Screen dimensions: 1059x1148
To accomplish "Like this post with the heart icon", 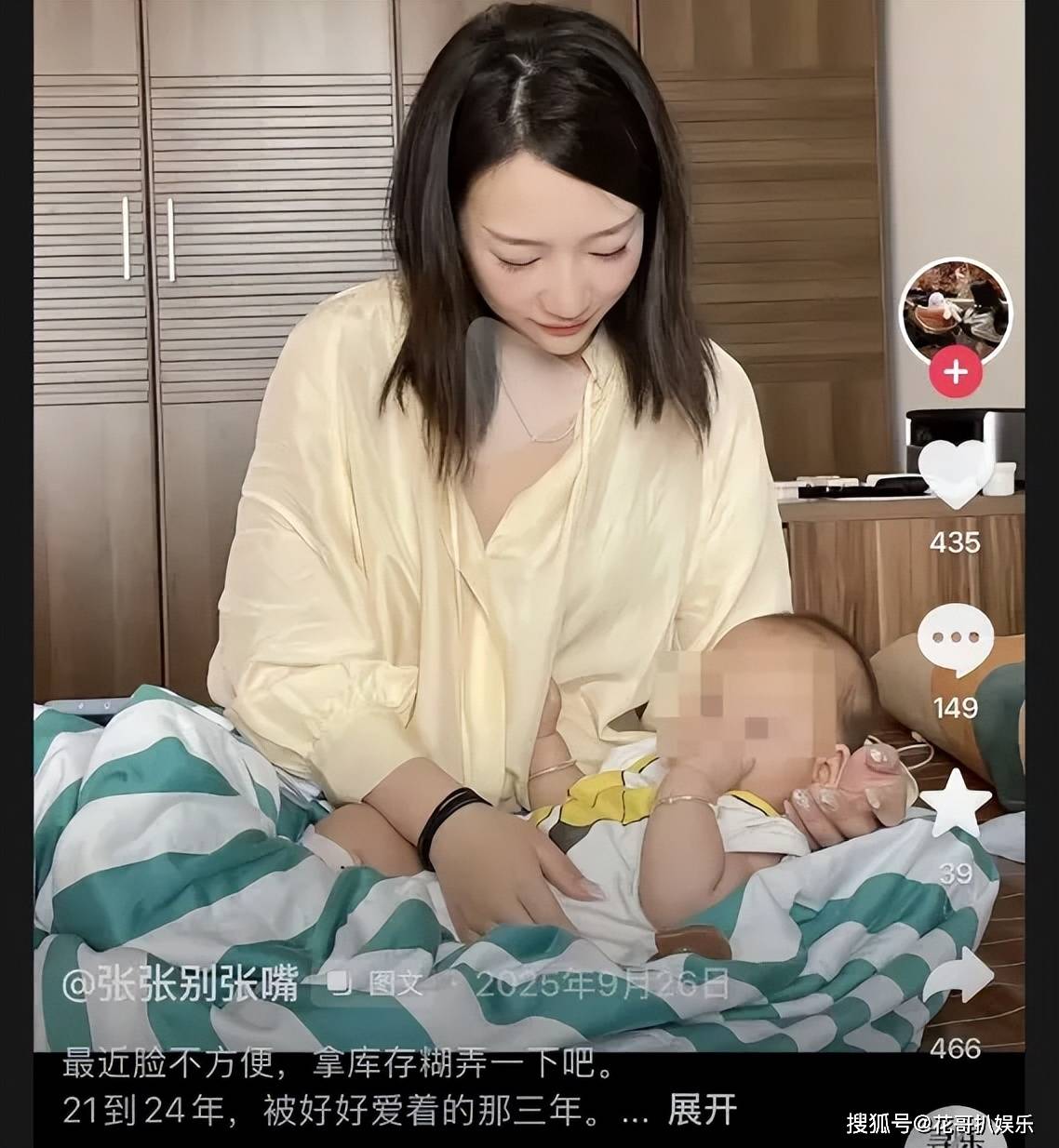I will pyautogui.click(x=956, y=473).
